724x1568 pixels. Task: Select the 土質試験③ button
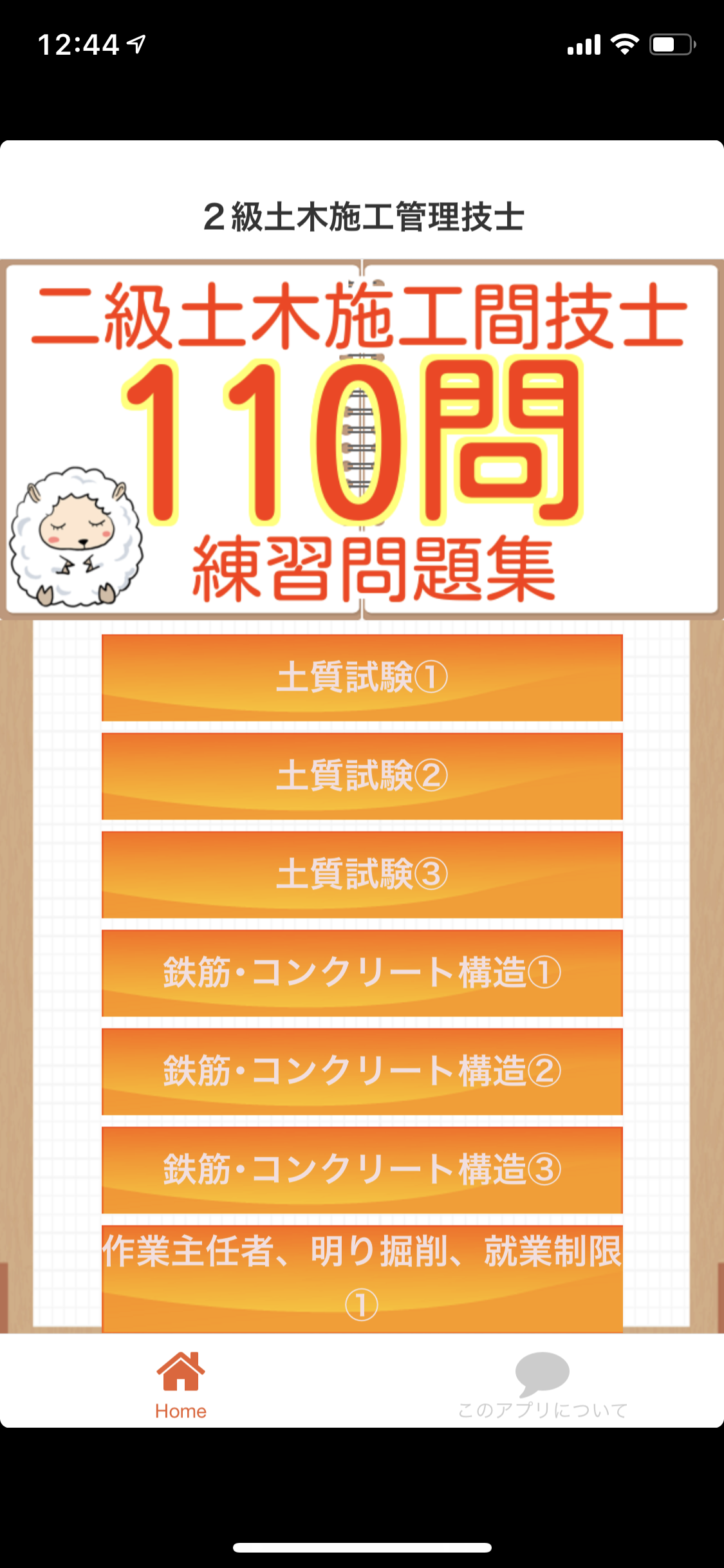pyautogui.click(x=362, y=875)
